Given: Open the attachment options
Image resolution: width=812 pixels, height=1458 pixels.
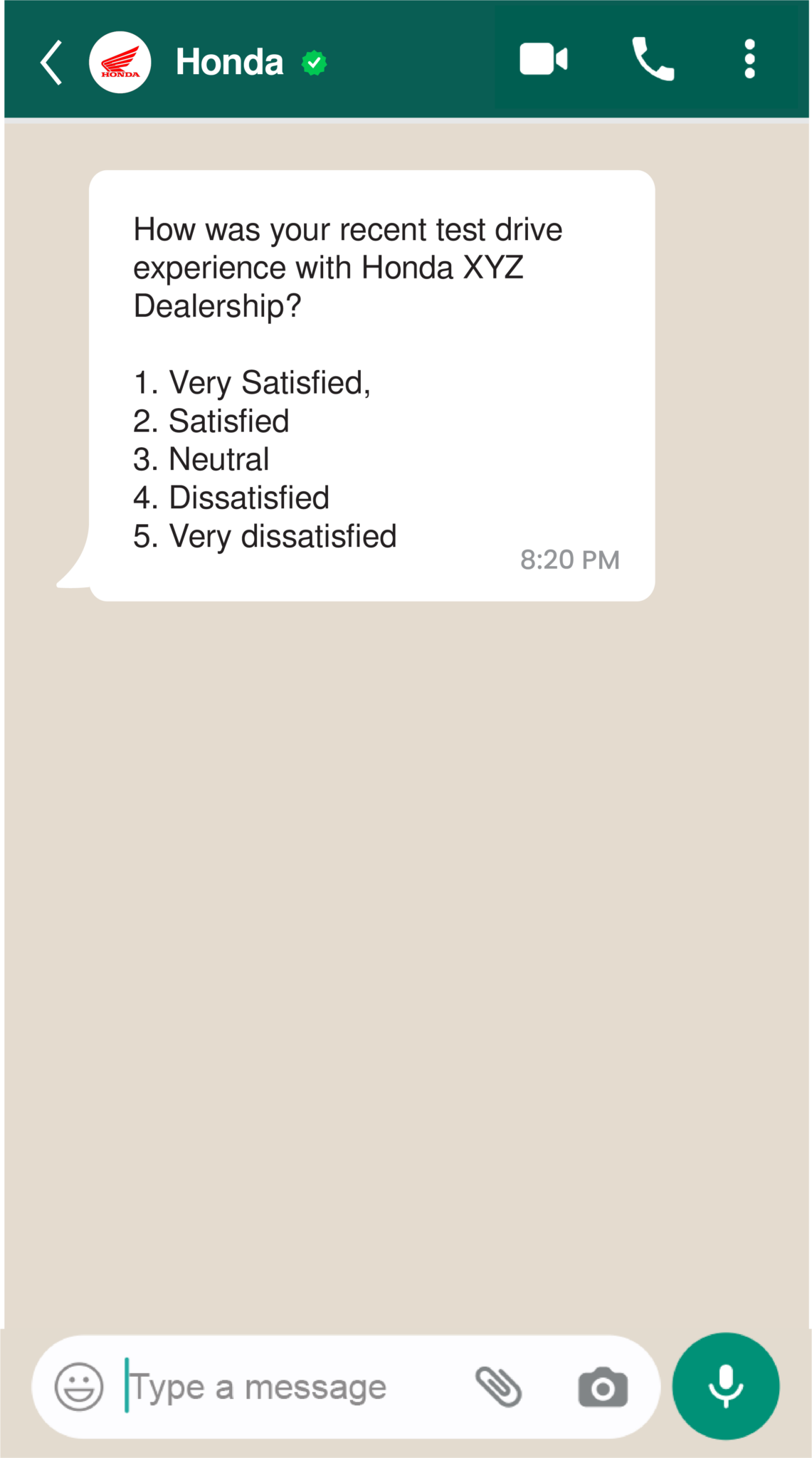Looking at the screenshot, I should click(498, 1385).
